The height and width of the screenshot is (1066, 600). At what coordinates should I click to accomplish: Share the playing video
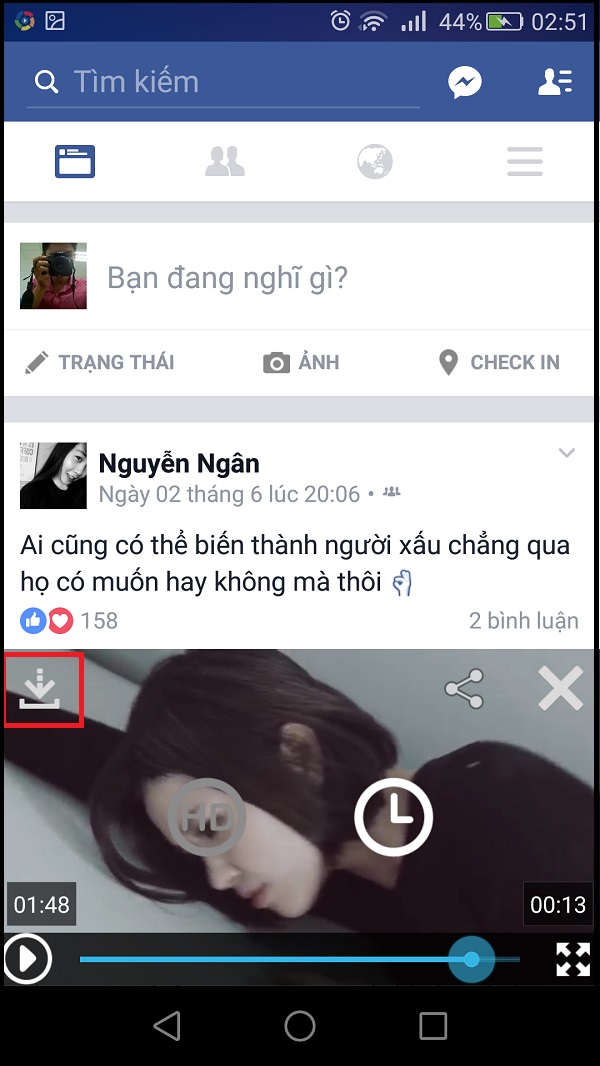click(464, 689)
